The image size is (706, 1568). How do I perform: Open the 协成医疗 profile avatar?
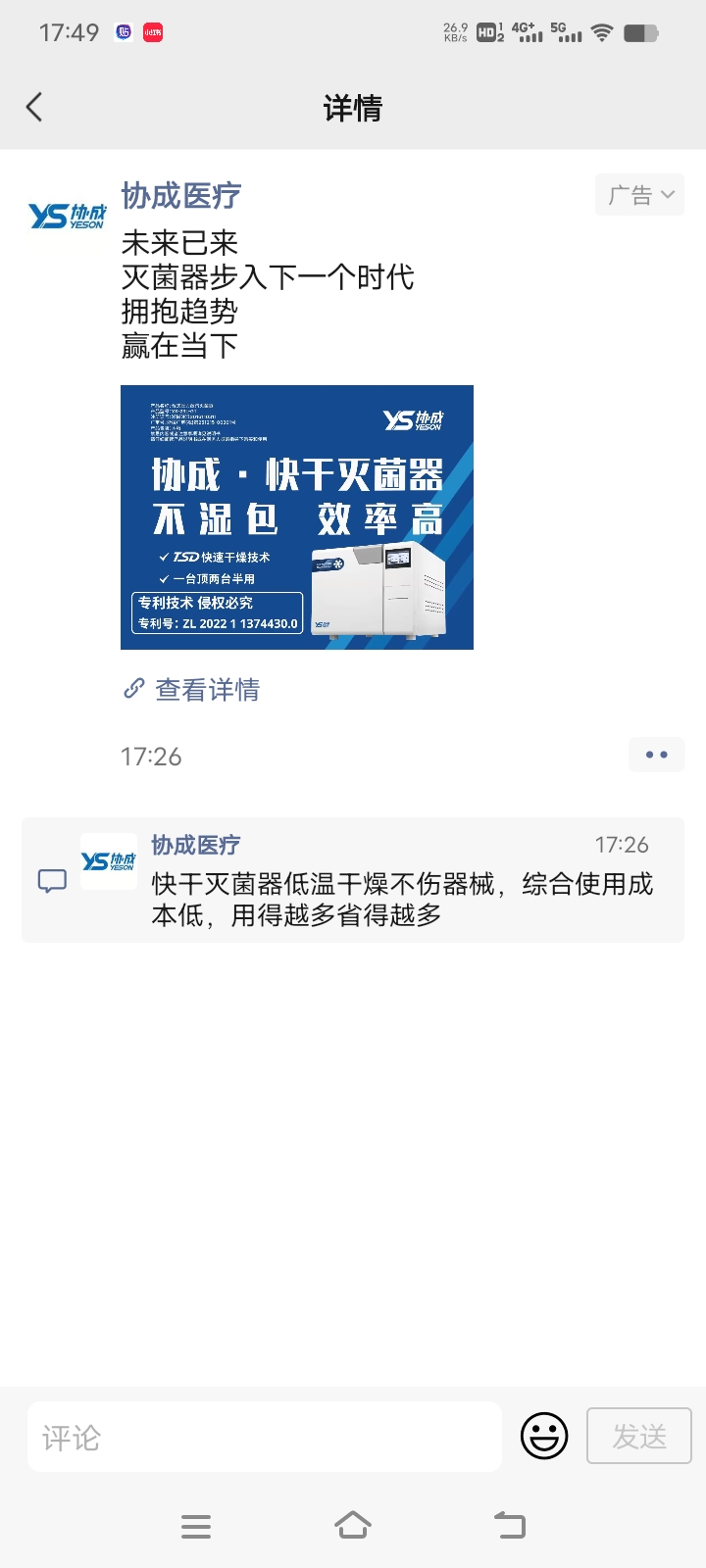coord(68,216)
